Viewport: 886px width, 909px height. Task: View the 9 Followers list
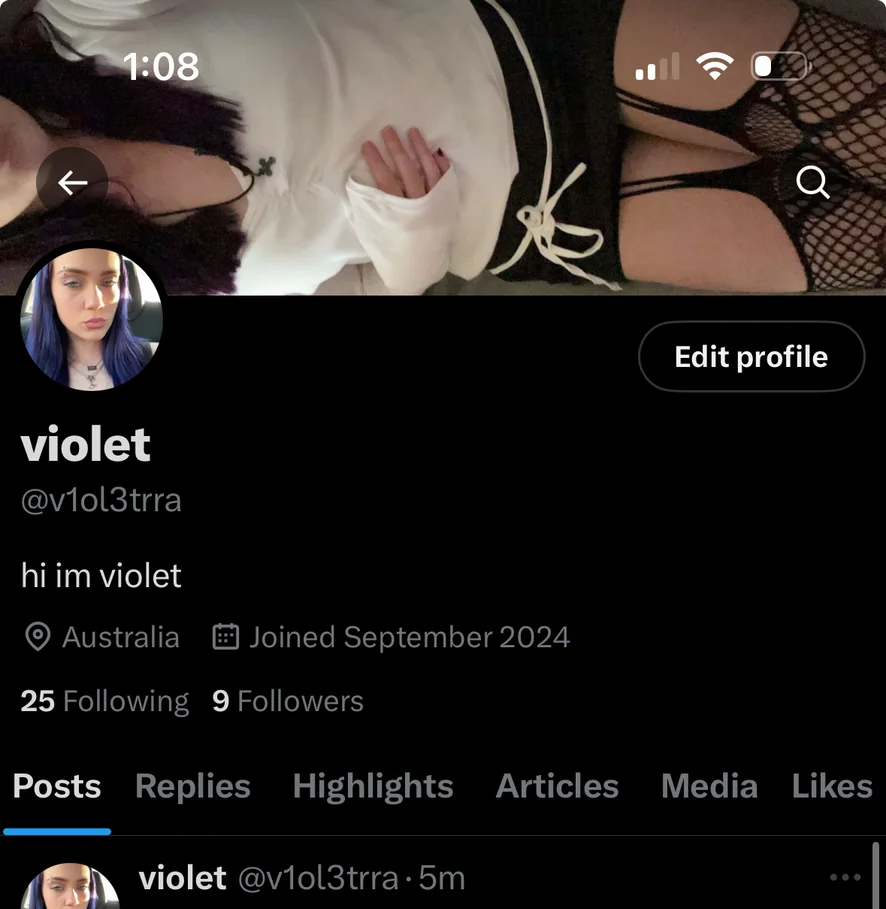288,701
